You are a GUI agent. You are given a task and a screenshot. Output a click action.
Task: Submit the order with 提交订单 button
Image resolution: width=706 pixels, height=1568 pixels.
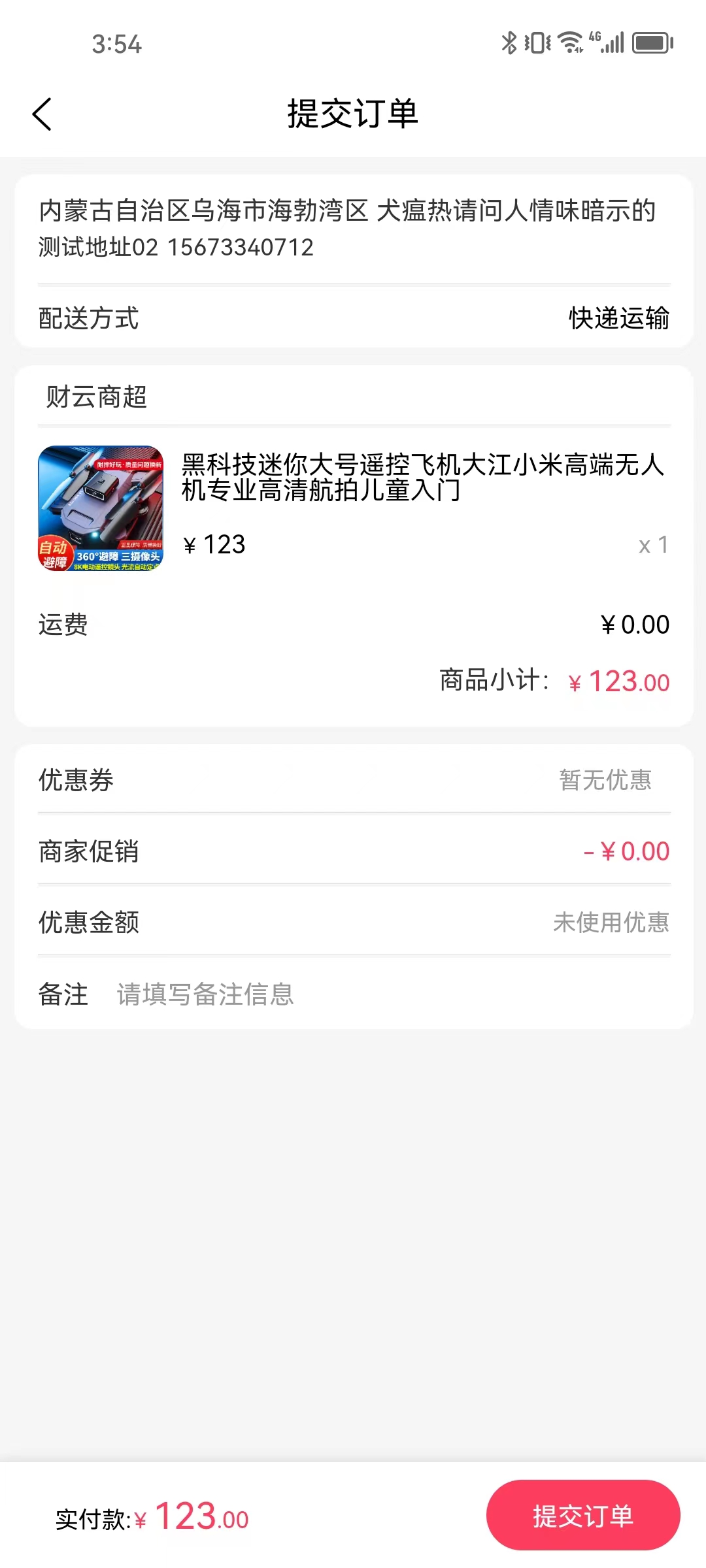pos(582,1516)
